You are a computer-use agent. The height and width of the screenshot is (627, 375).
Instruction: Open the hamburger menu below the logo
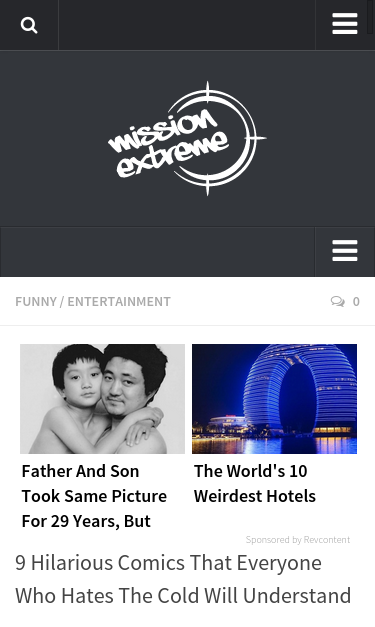[x=345, y=251]
